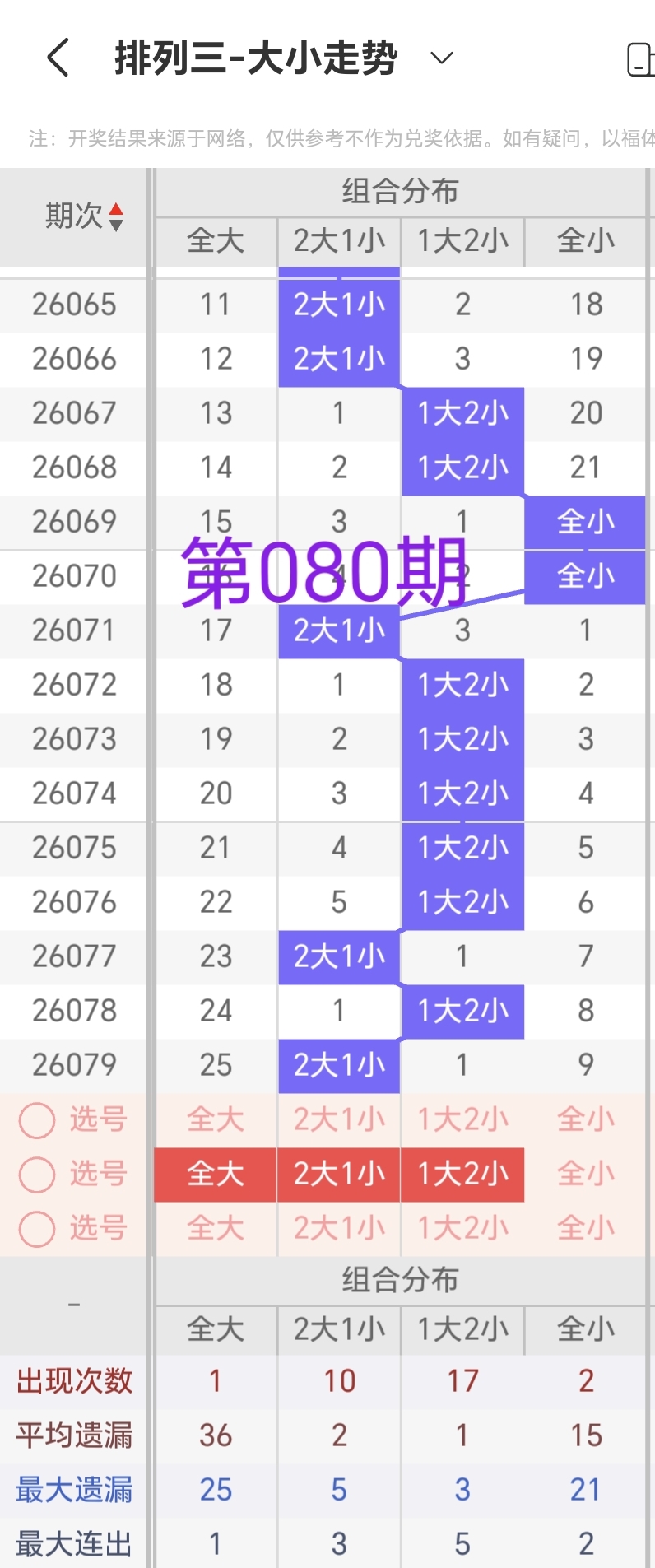
Task: Select 2大1小 in the third pick row
Action: 338,1228
